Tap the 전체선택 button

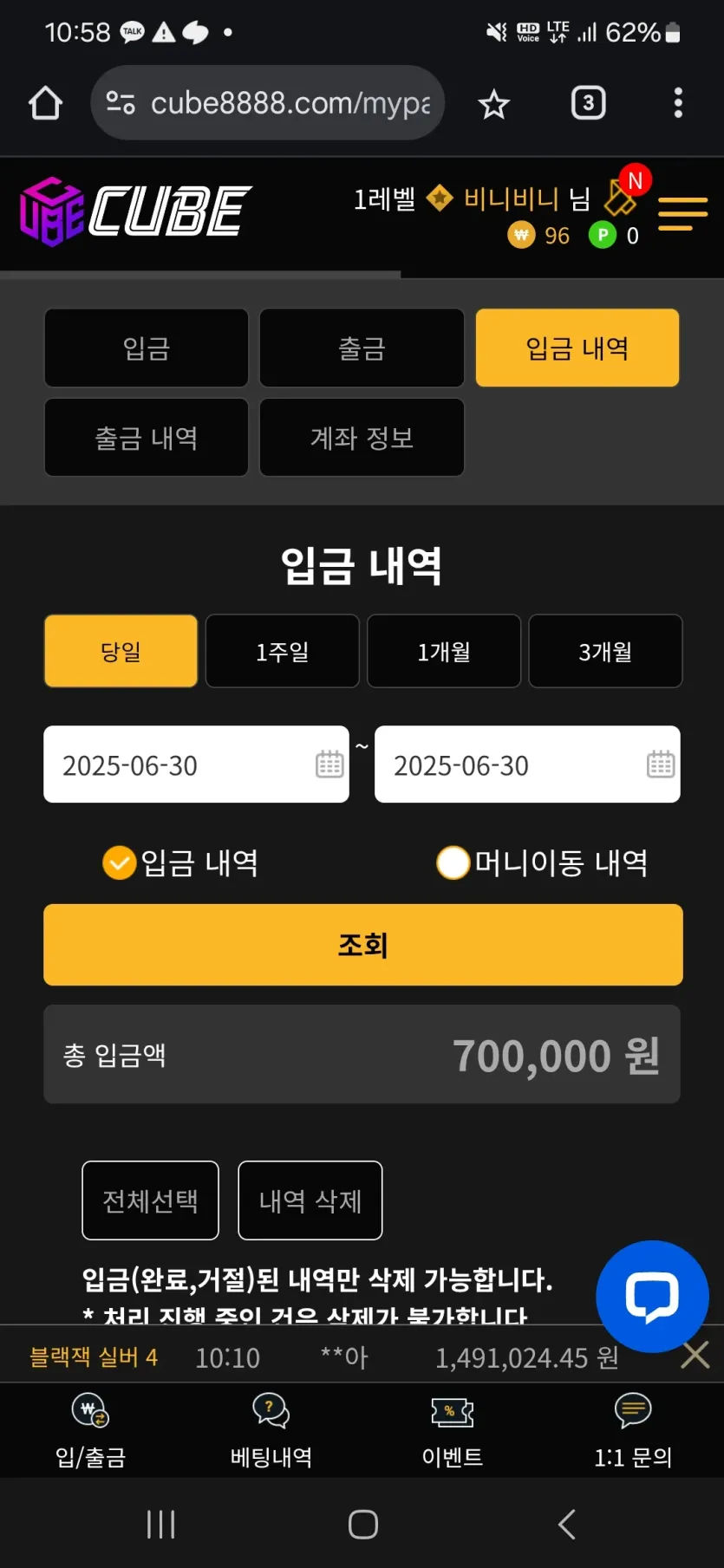click(x=151, y=1200)
